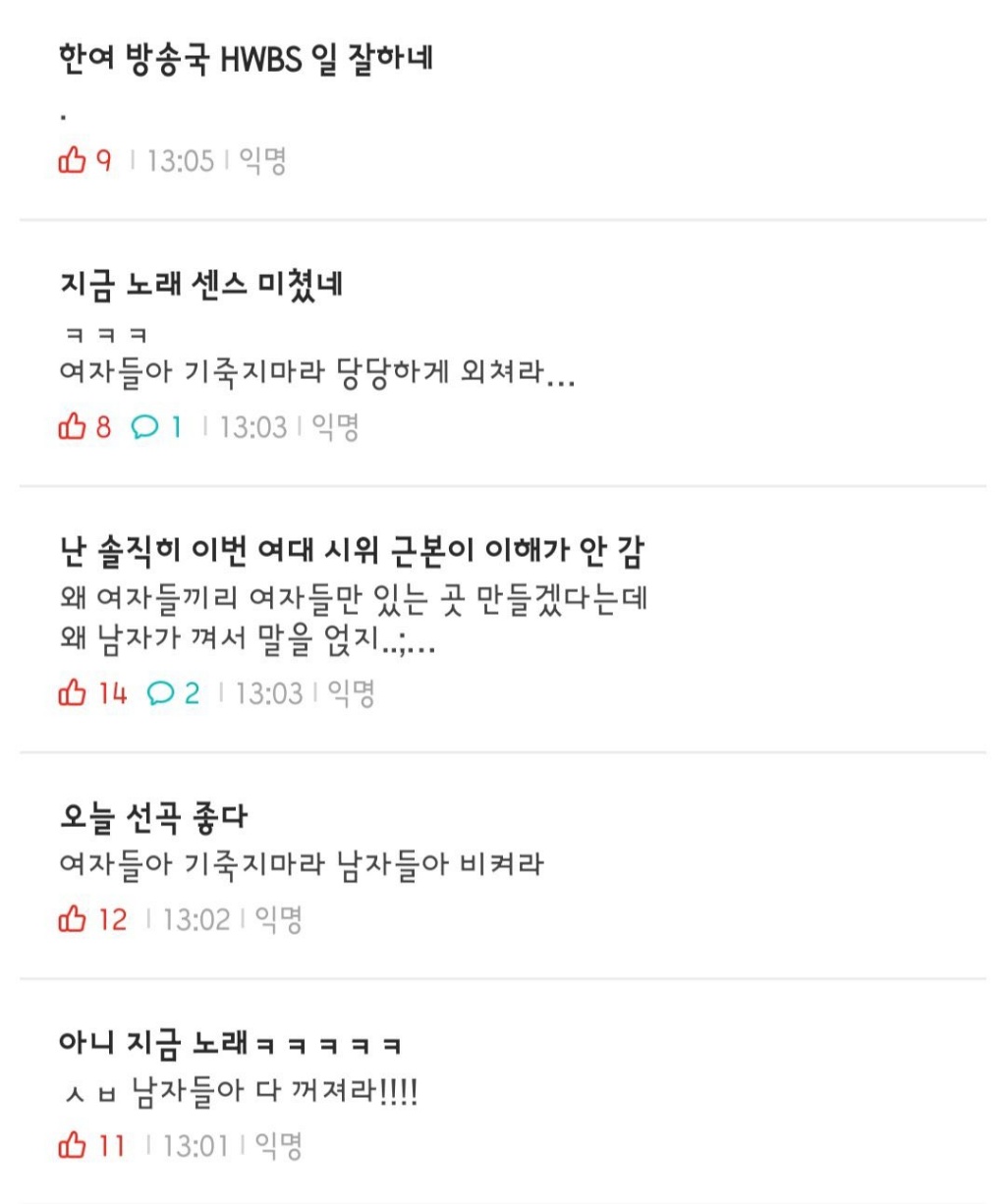
Task: Open the post '지금 노래 센스 미쳤네'
Action: pyautogui.click(x=201, y=286)
